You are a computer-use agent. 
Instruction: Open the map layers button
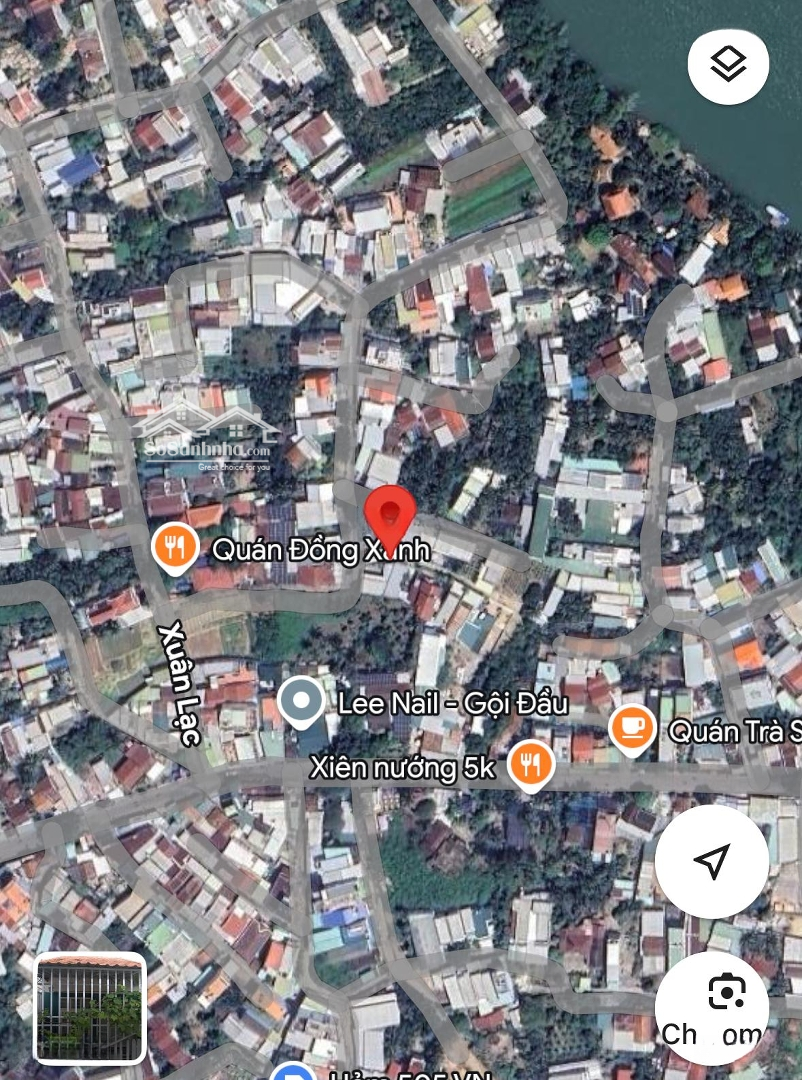[728, 64]
